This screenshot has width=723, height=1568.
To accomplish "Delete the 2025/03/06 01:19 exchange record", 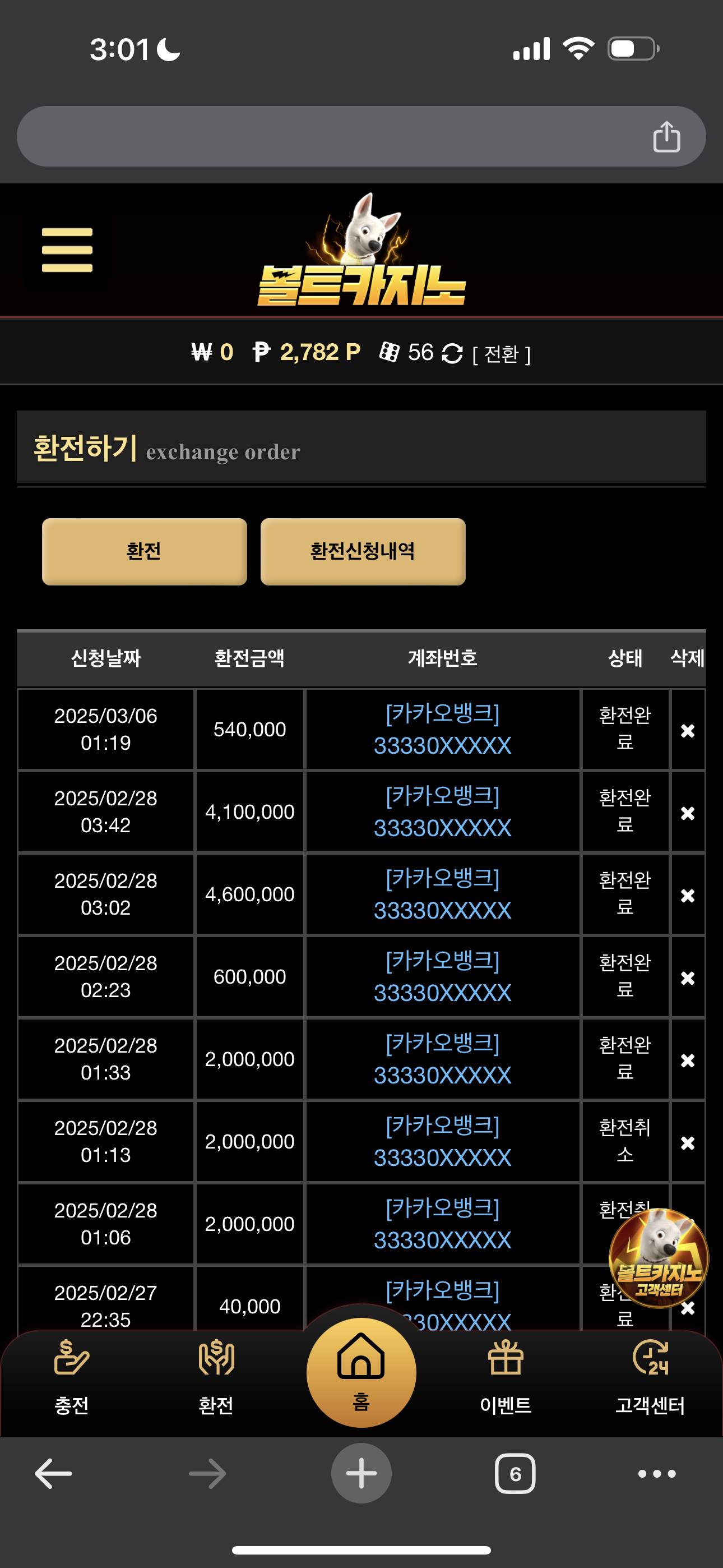I will click(x=688, y=730).
